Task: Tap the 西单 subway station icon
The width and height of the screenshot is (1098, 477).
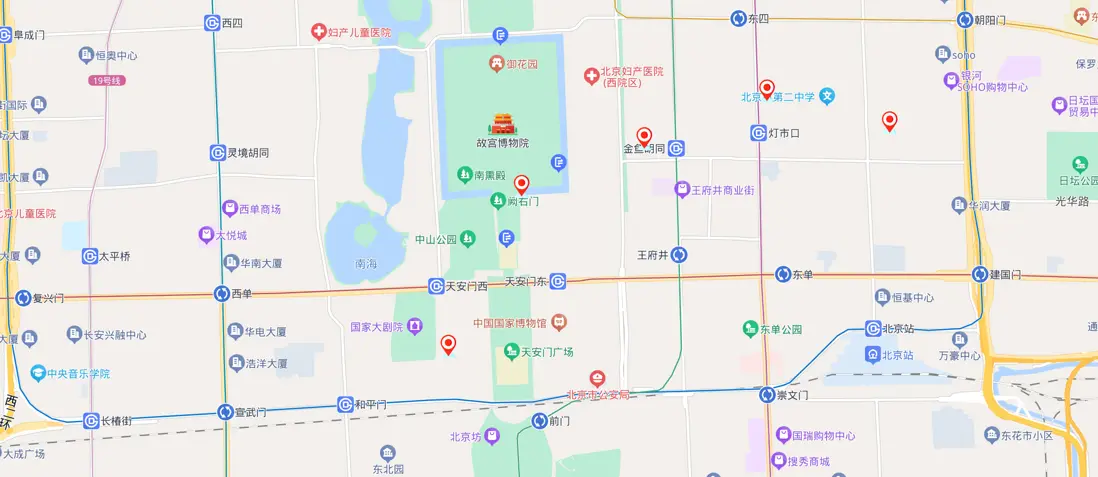Action: [x=222, y=294]
